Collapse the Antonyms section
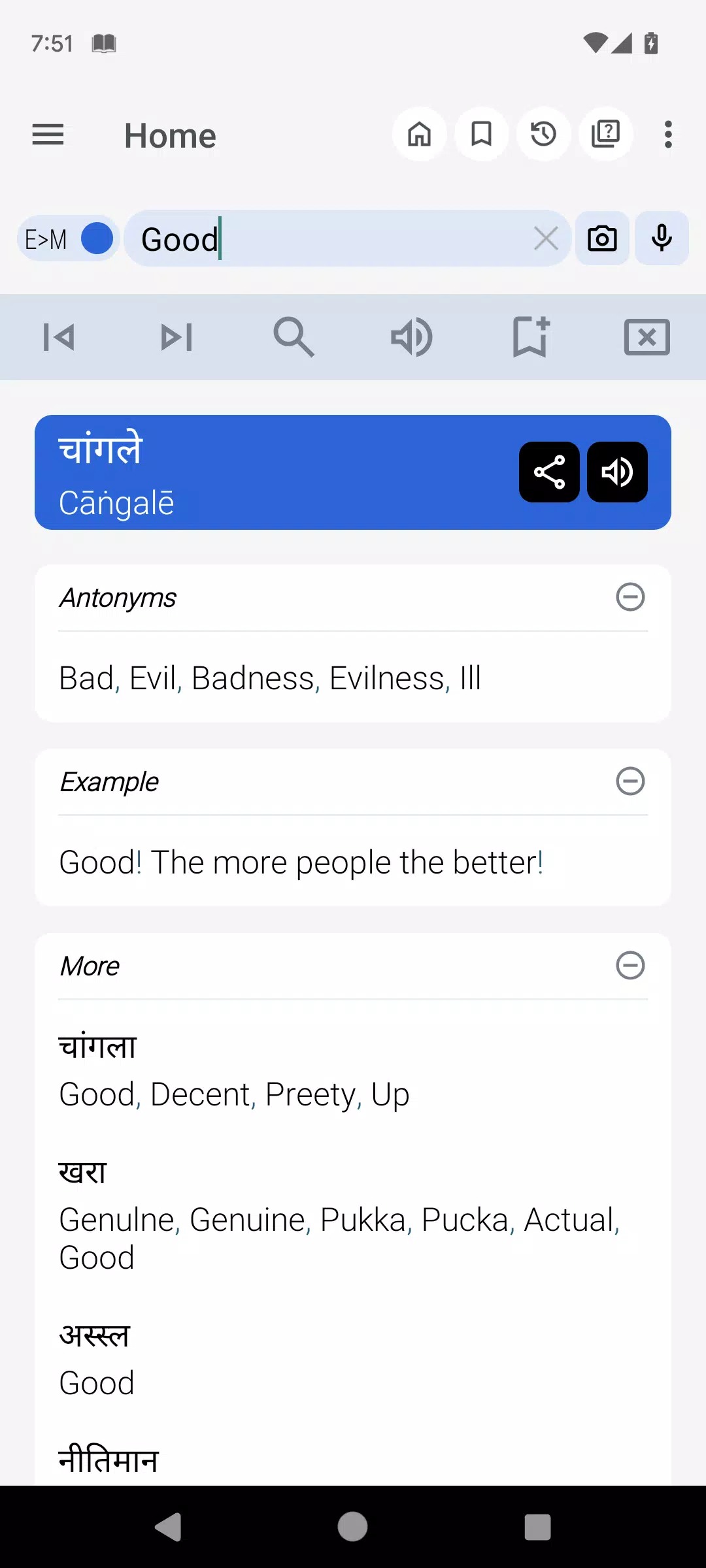This screenshot has width=706, height=1568. [x=630, y=597]
